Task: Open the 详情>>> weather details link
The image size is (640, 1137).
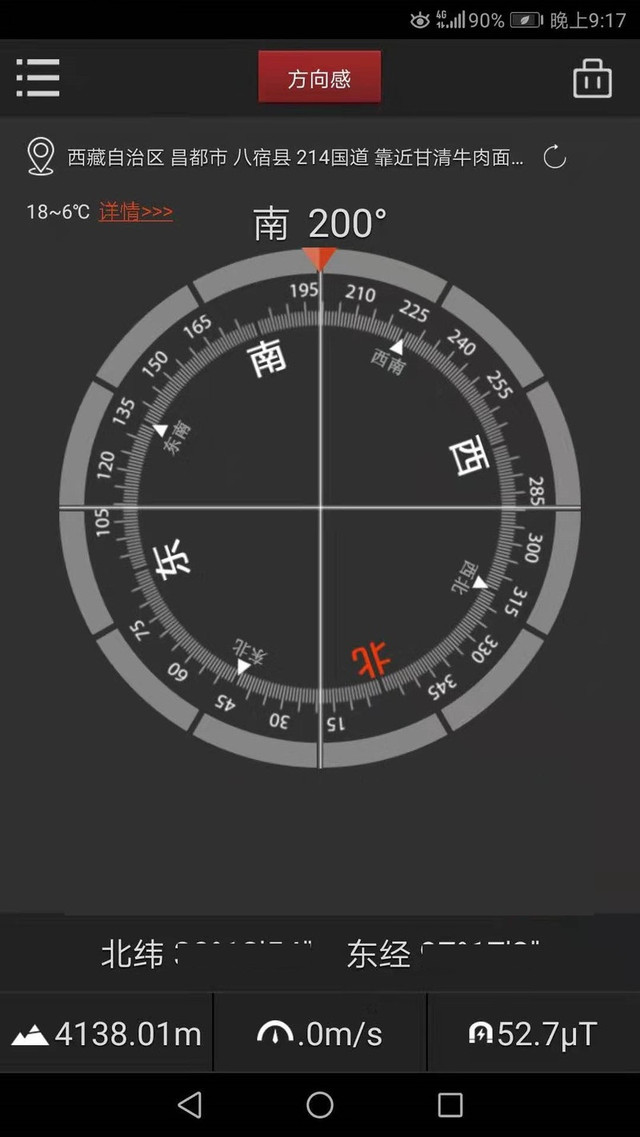Action: point(135,212)
